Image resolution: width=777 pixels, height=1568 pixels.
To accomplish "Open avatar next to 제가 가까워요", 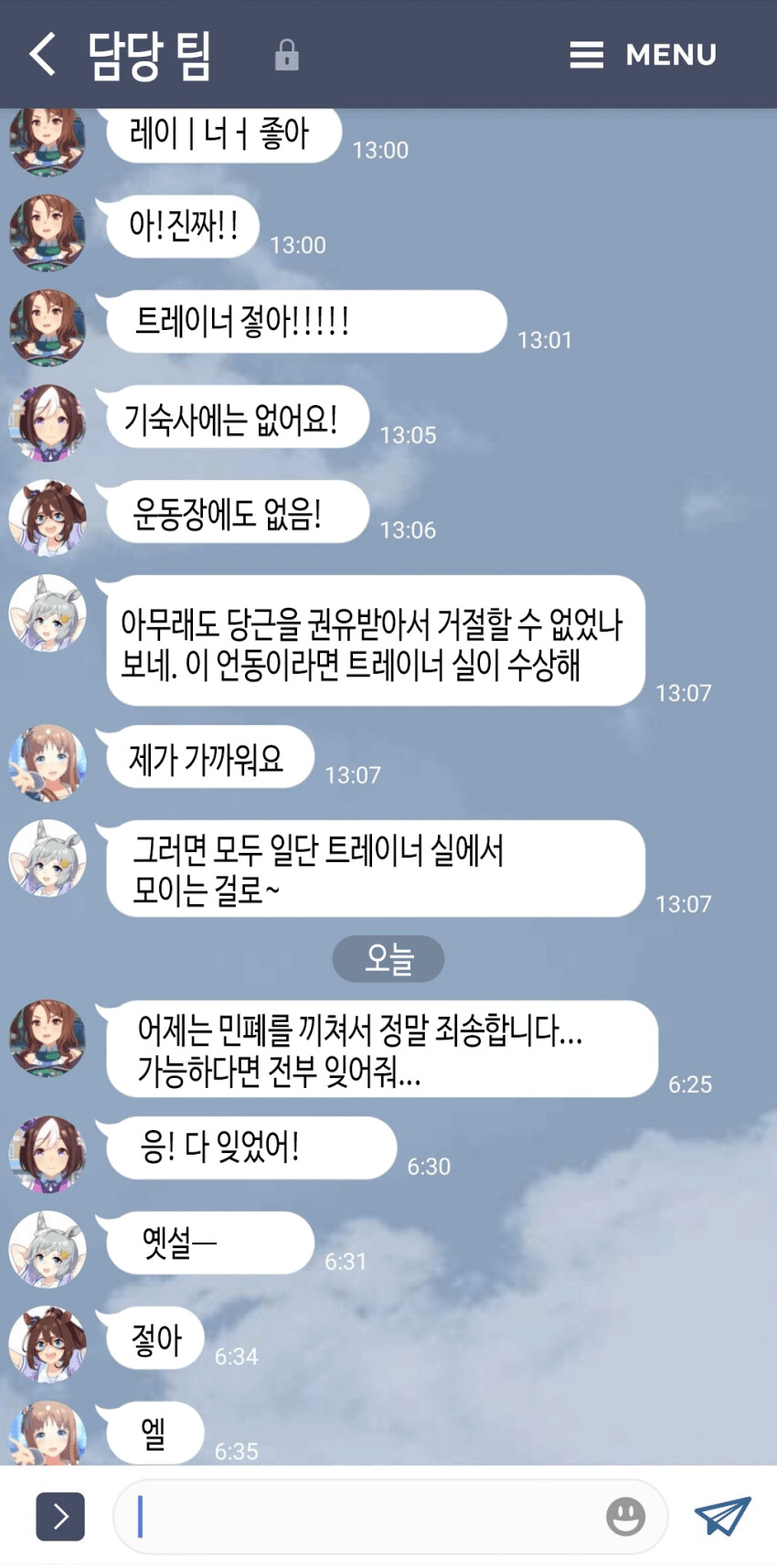I will tap(48, 763).
